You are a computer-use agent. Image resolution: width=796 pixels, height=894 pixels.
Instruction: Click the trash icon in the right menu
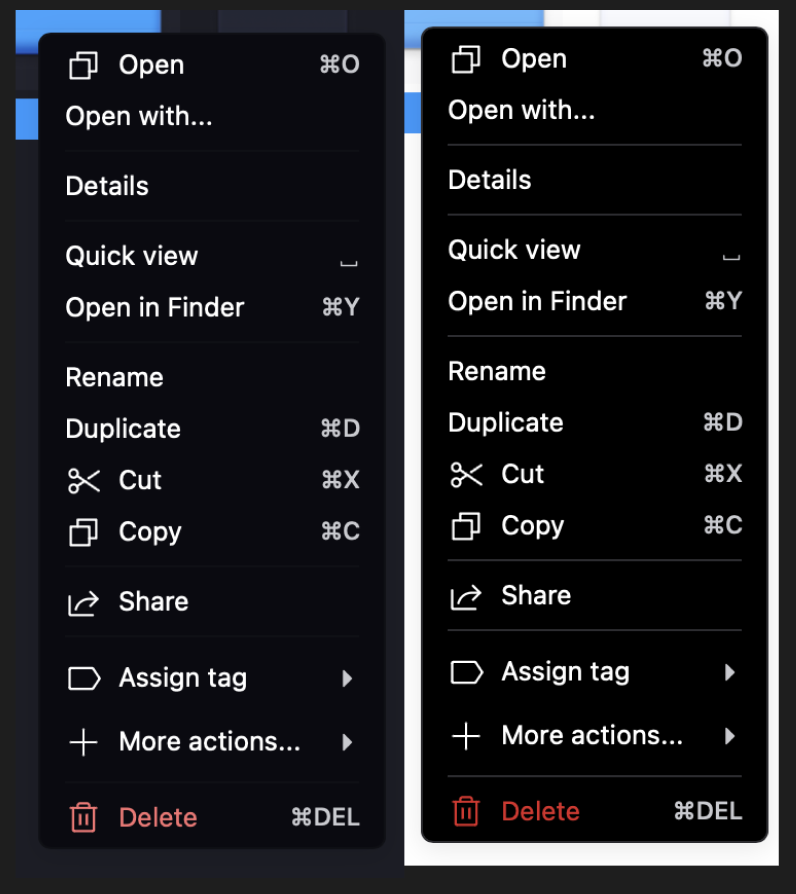coord(466,811)
